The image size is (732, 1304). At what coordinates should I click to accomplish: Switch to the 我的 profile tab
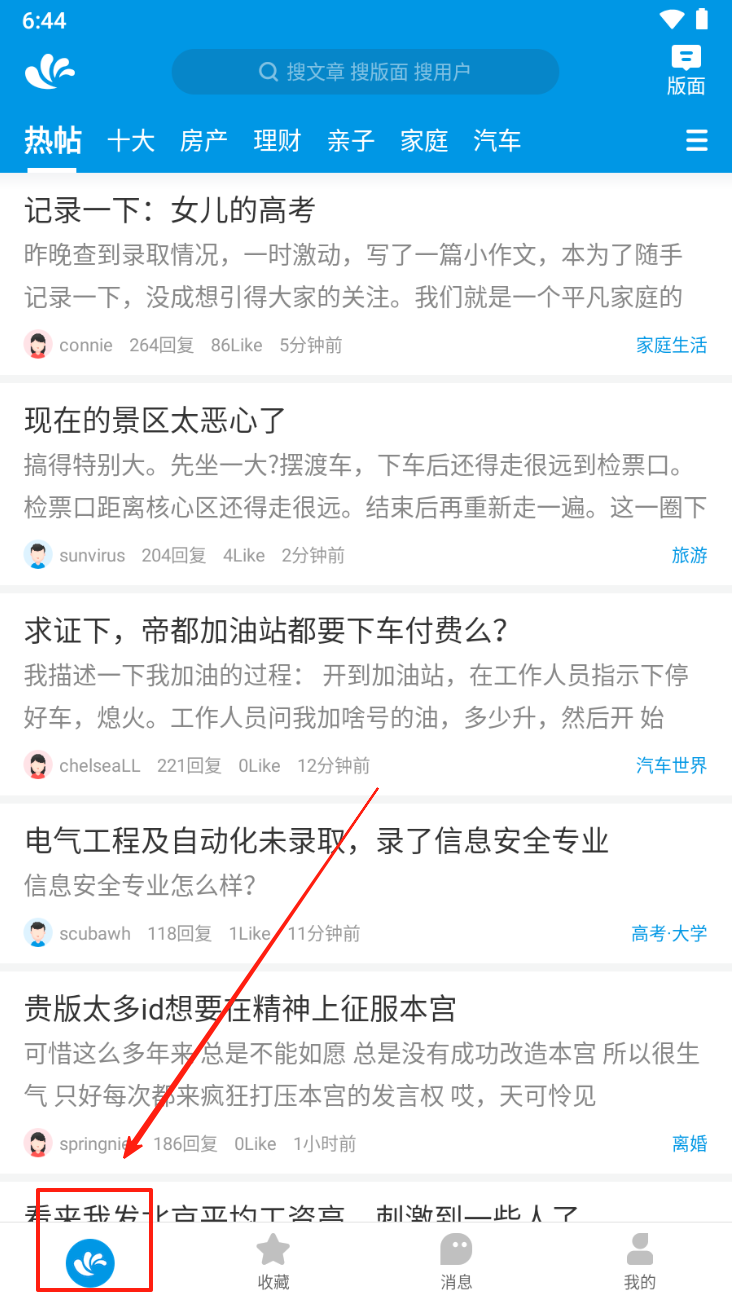click(x=640, y=1262)
